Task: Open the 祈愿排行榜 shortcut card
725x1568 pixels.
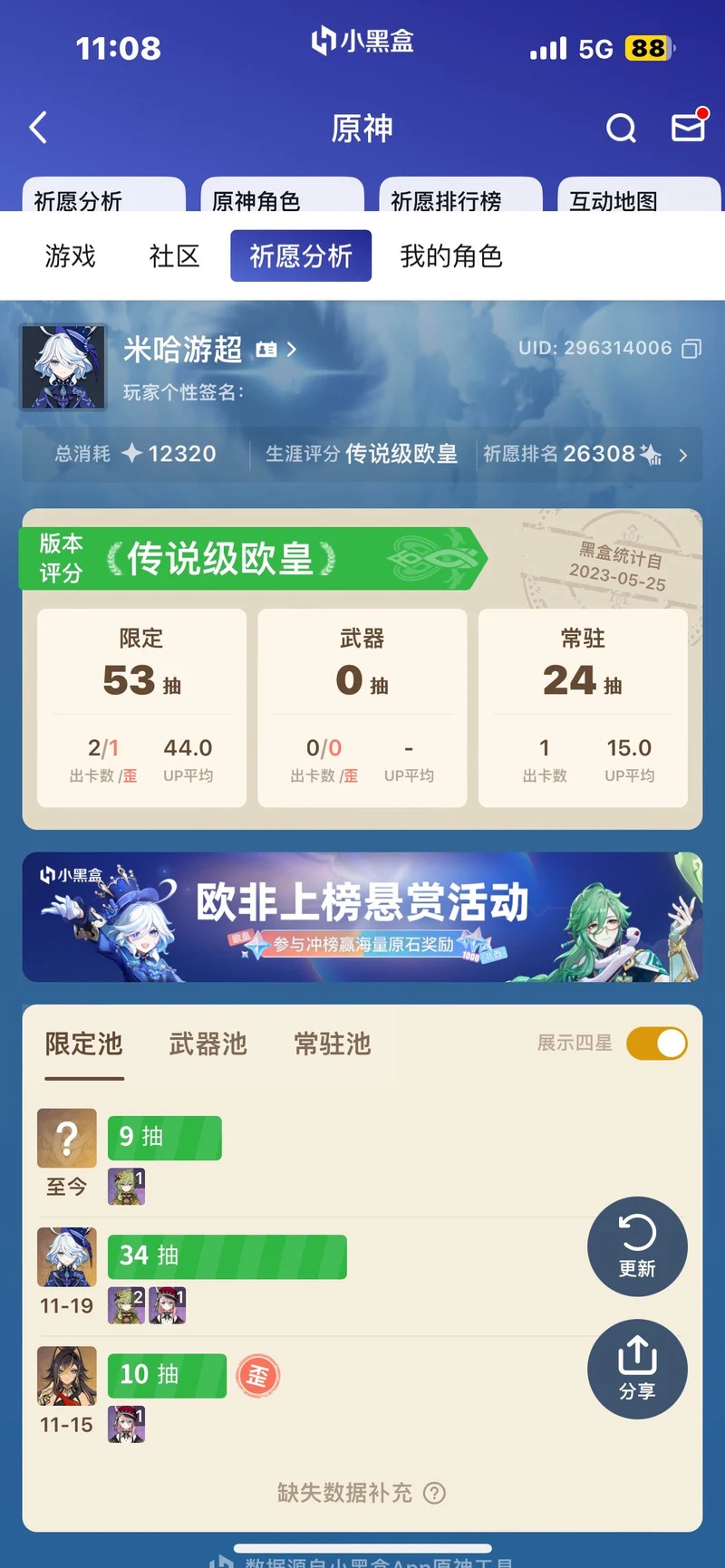Action: (460, 197)
